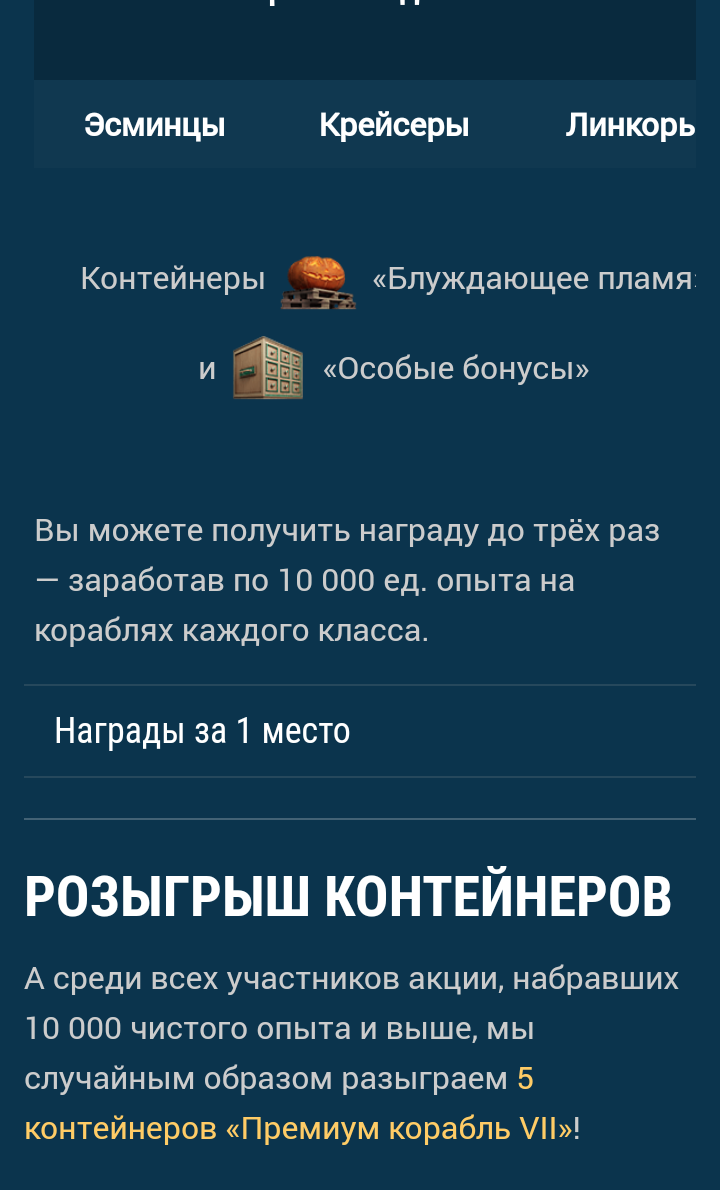Switch to the Эсминцы tab
The width and height of the screenshot is (720, 1190).
click(155, 124)
